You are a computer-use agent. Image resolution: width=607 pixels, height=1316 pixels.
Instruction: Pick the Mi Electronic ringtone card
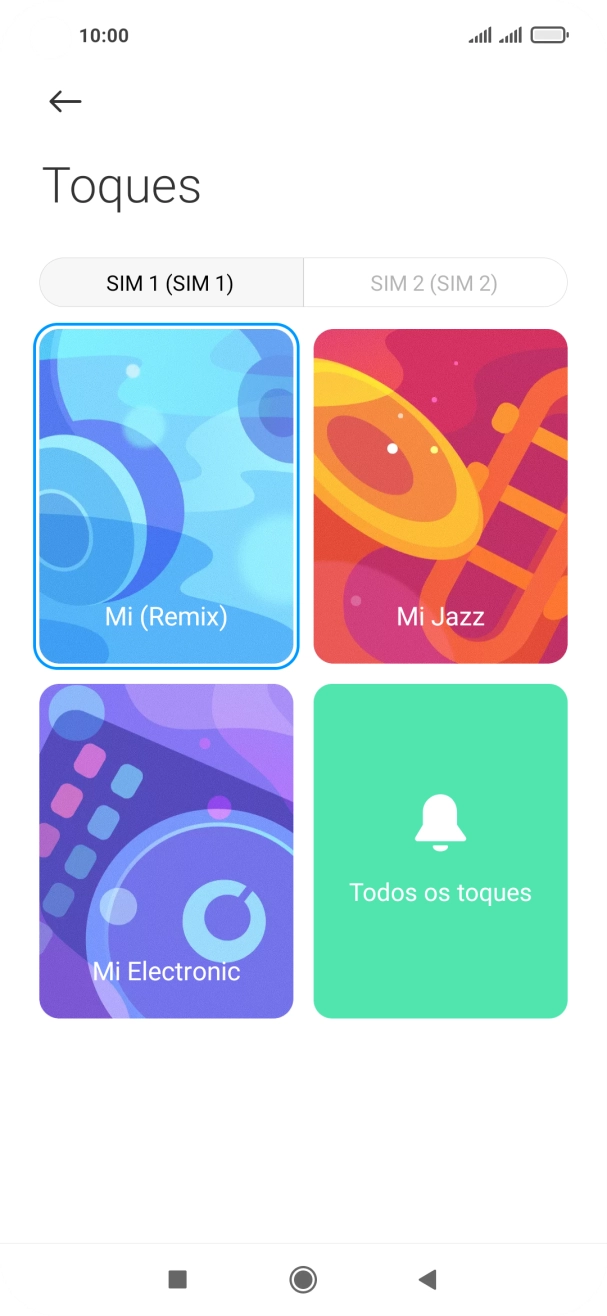(x=166, y=851)
